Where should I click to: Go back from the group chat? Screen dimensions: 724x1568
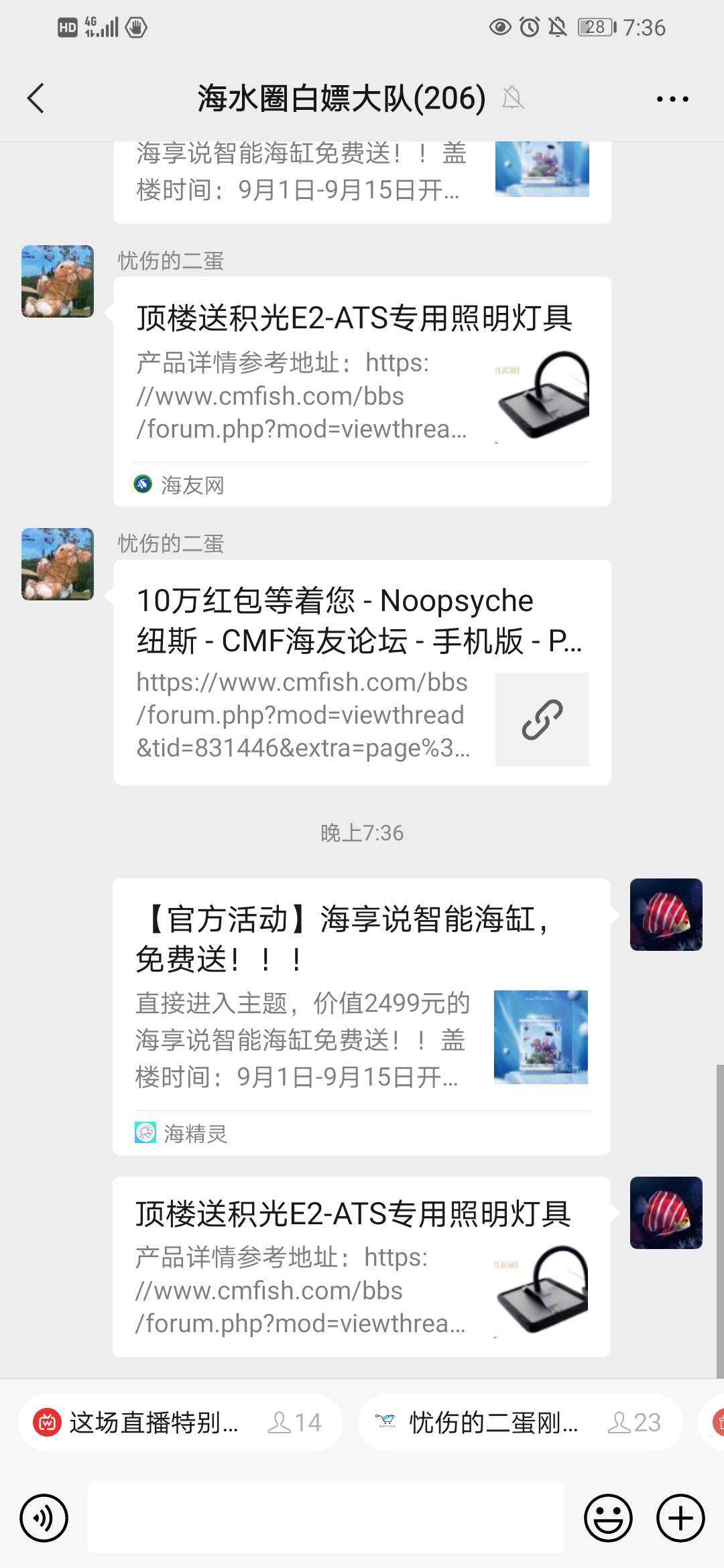tap(36, 99)
